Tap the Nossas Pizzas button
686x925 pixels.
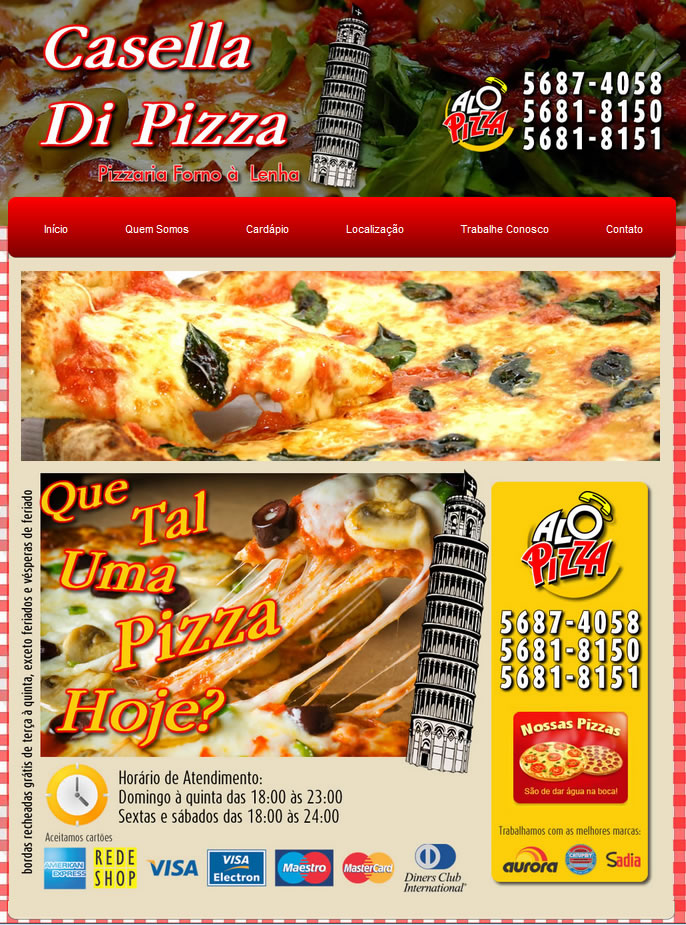[570, 758]
